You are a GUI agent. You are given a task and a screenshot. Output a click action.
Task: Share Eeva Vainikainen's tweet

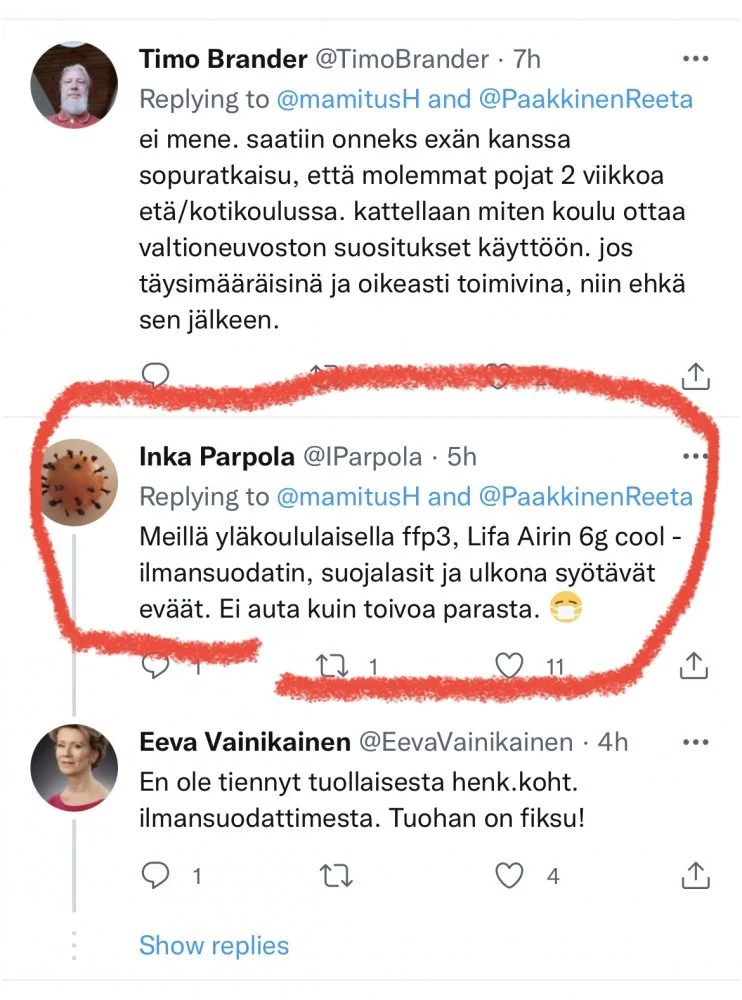[x=695, y=876]
